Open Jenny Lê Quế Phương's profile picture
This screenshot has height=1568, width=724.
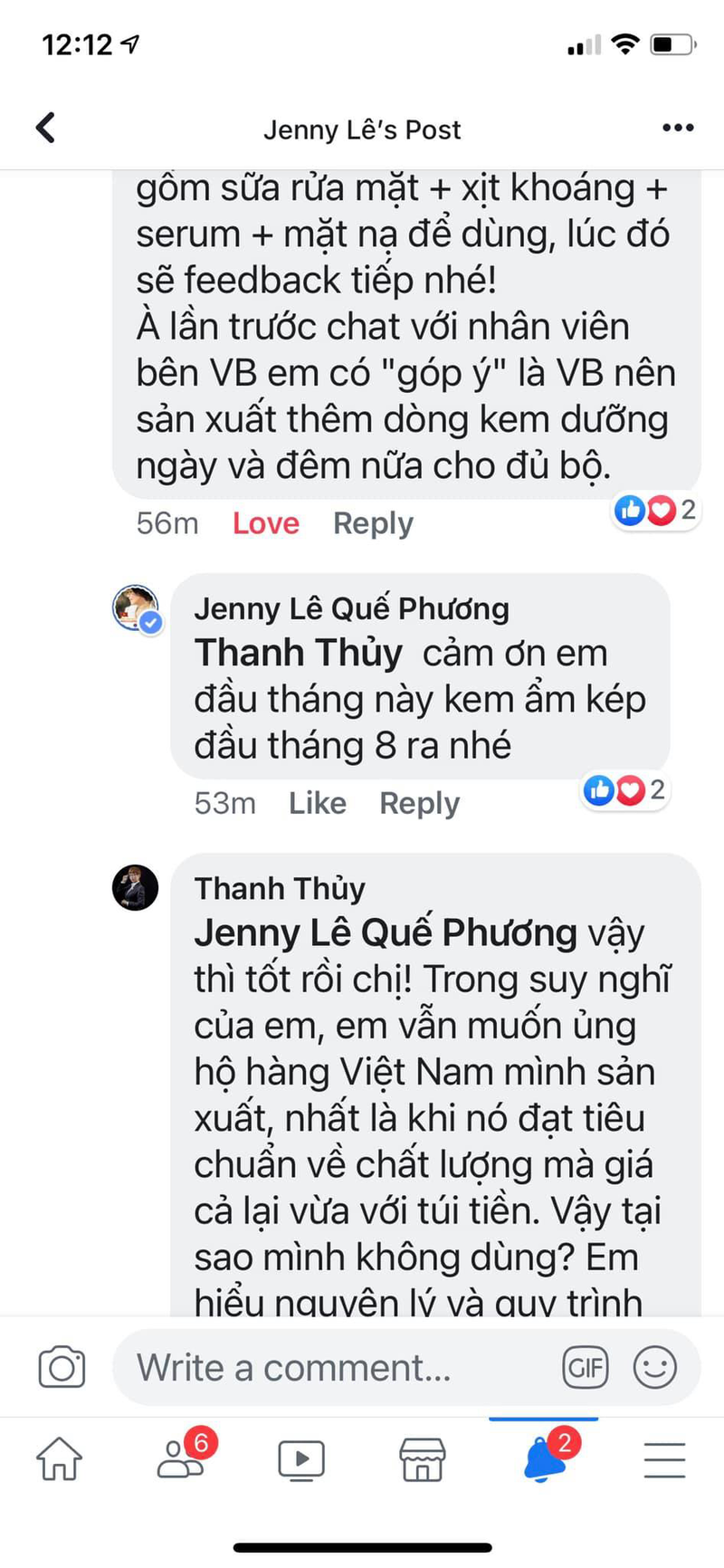(x=136, y=608)
